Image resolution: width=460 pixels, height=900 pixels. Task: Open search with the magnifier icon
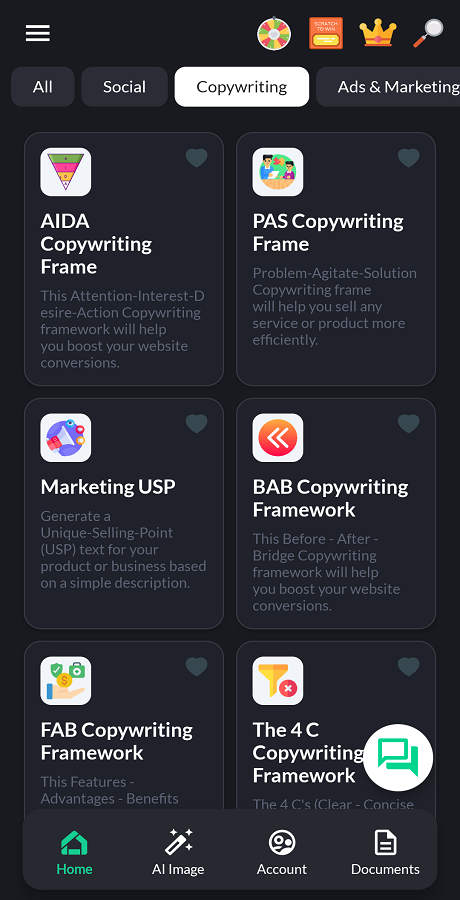click(428, 33)
